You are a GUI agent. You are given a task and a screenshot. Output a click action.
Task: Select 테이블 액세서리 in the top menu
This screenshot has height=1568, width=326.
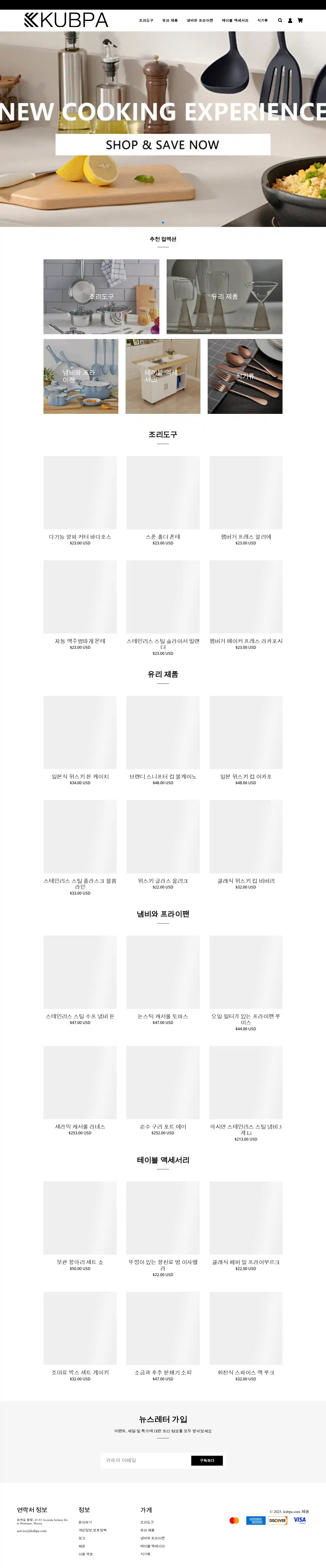[235, 20]
